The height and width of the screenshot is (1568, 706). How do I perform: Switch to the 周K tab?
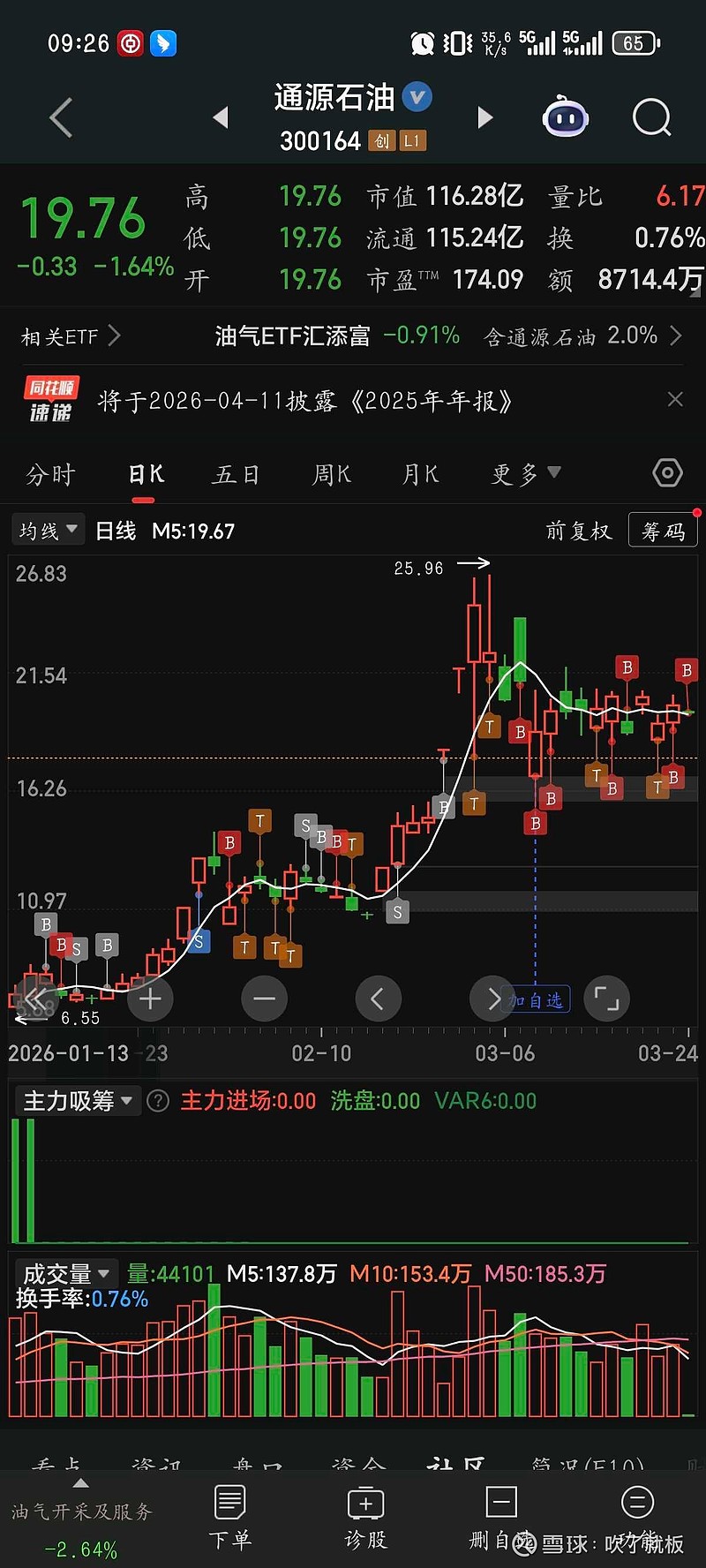tap(331, 475)
